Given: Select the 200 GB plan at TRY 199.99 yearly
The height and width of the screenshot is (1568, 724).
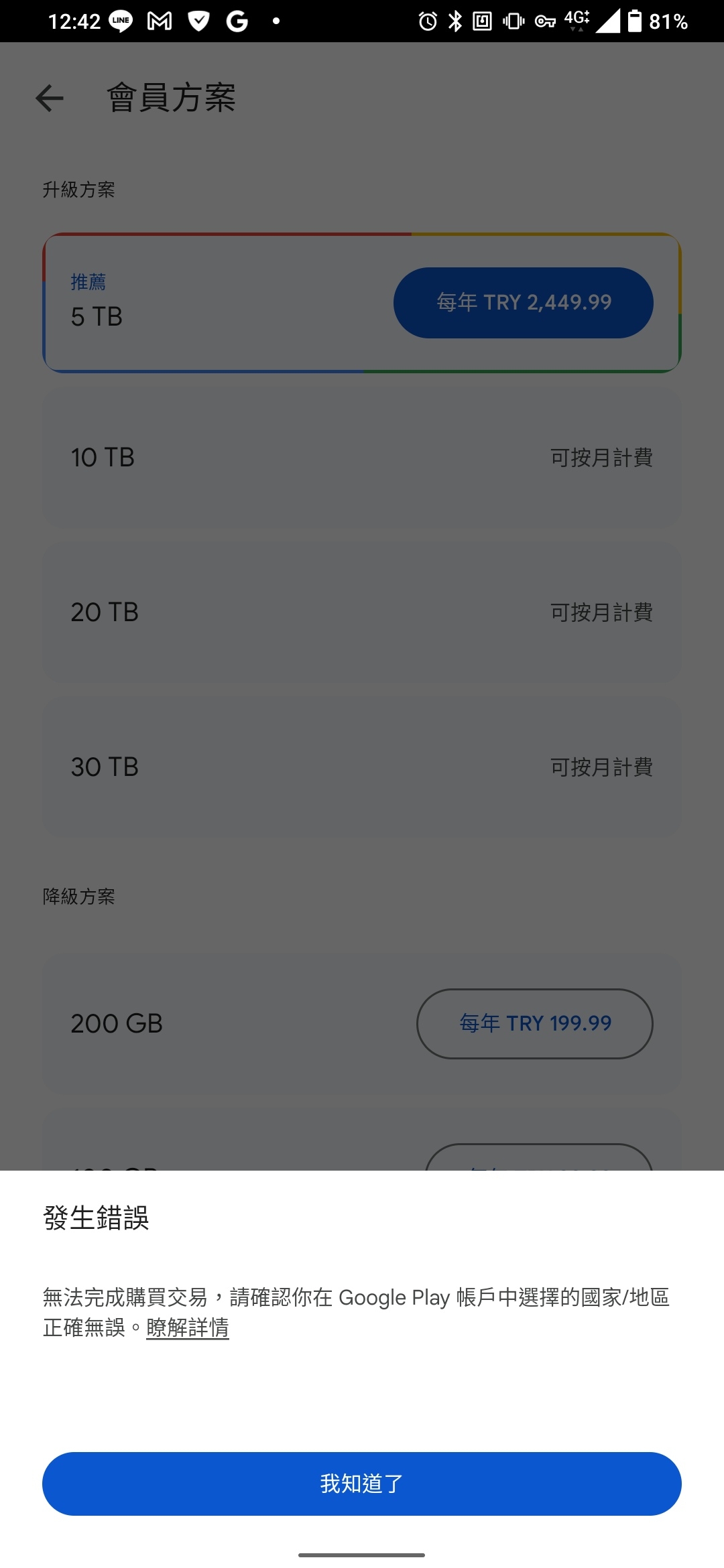Looking at the screenshot, I should (534, 1023).
